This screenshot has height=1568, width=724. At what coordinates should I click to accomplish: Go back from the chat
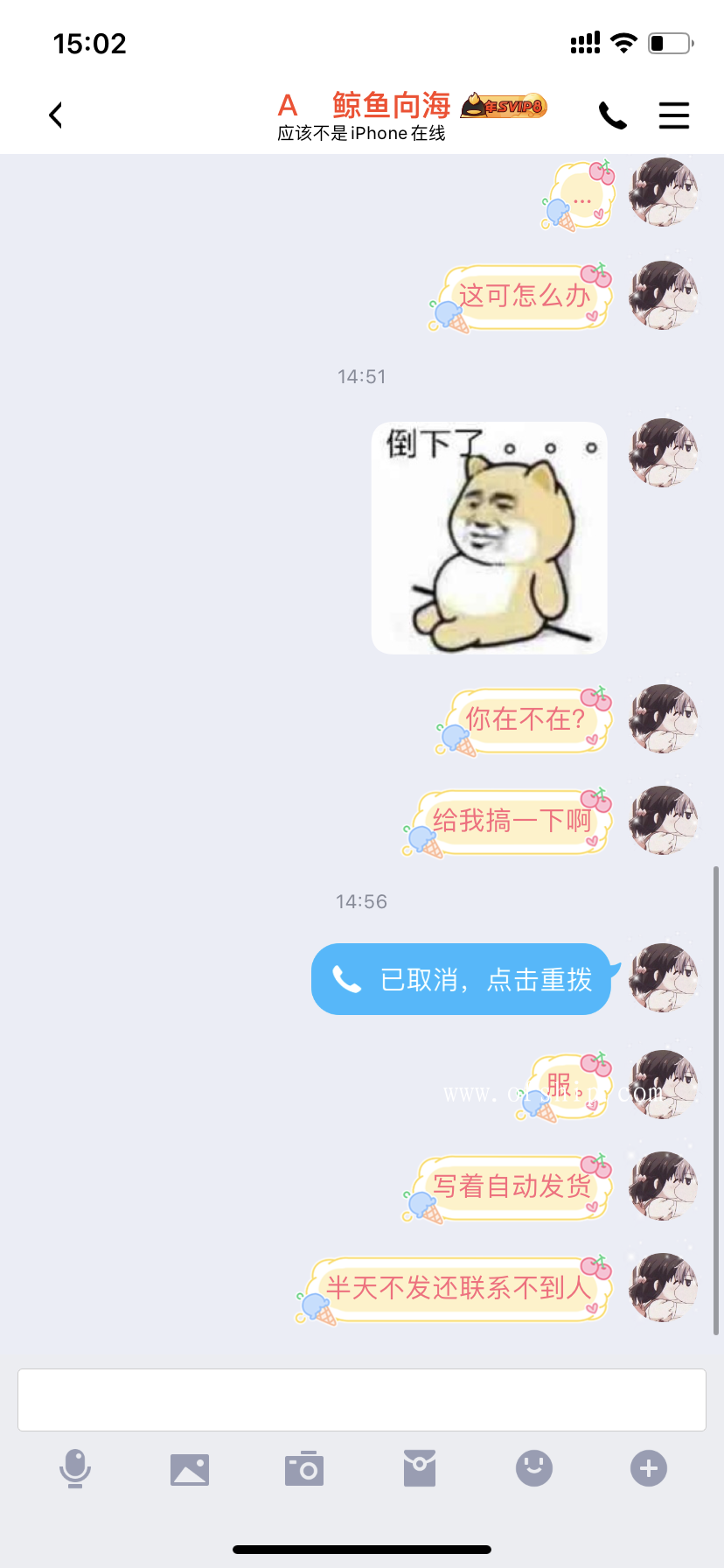pos(56,115)
